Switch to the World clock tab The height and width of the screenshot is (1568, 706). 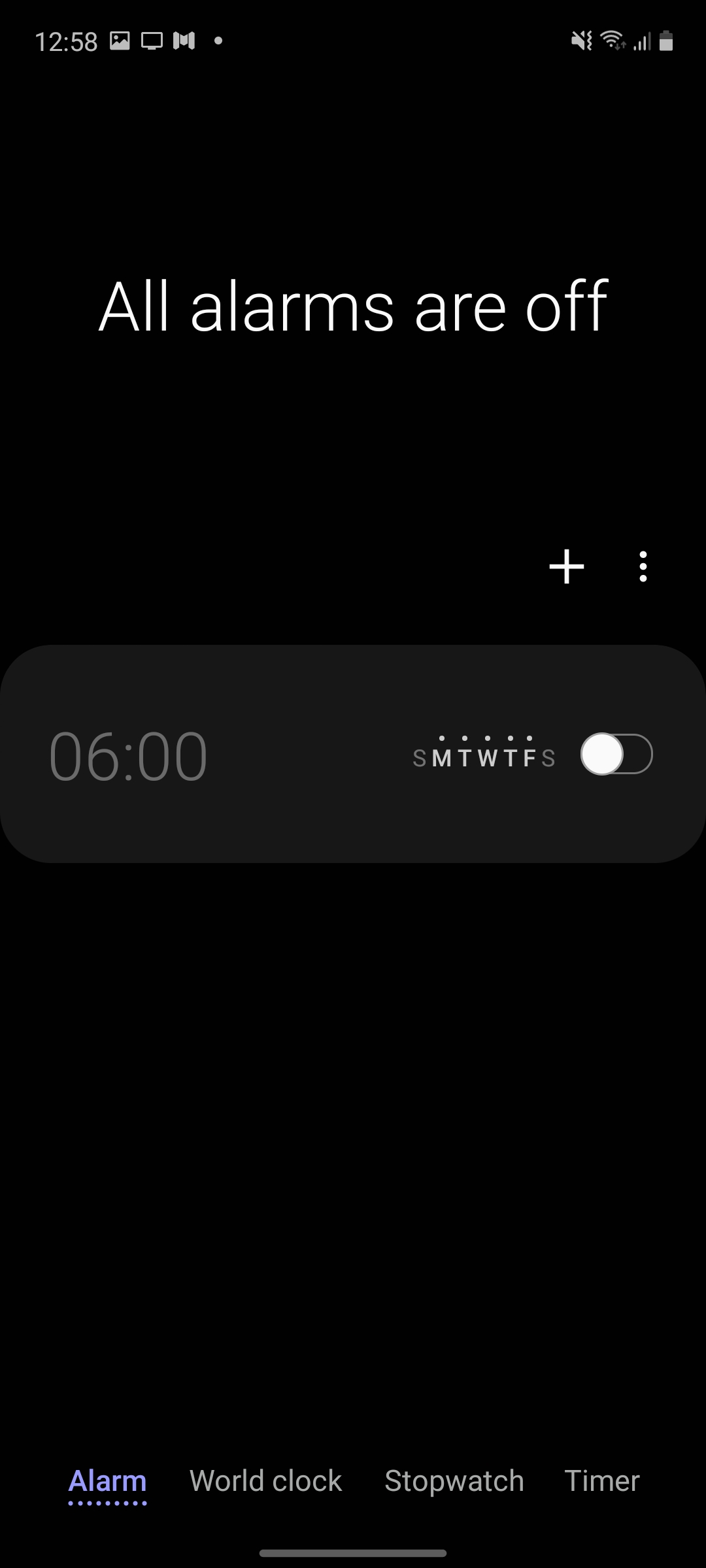pos(265,1481)
